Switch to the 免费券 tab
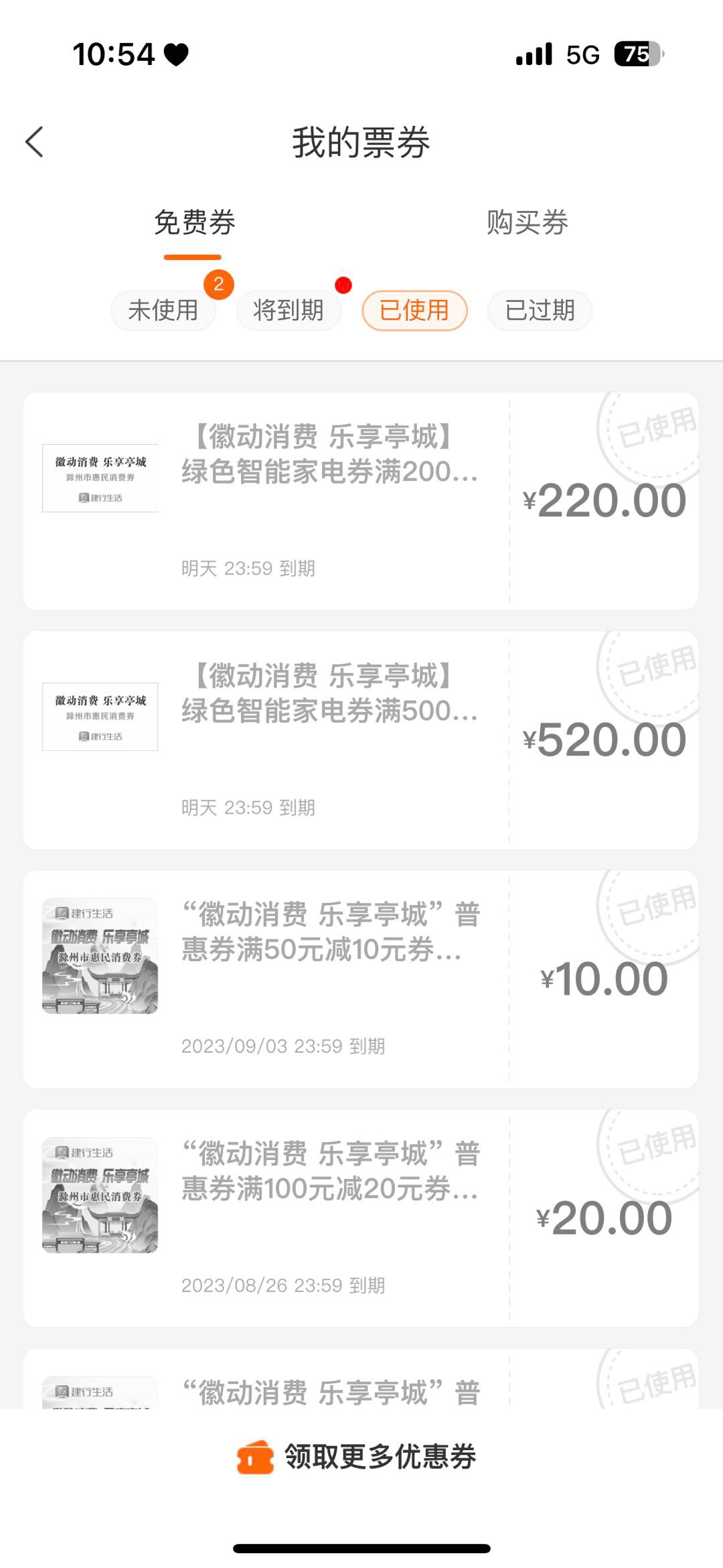Viewport: 723px width, 1568px height. (194, 223)
